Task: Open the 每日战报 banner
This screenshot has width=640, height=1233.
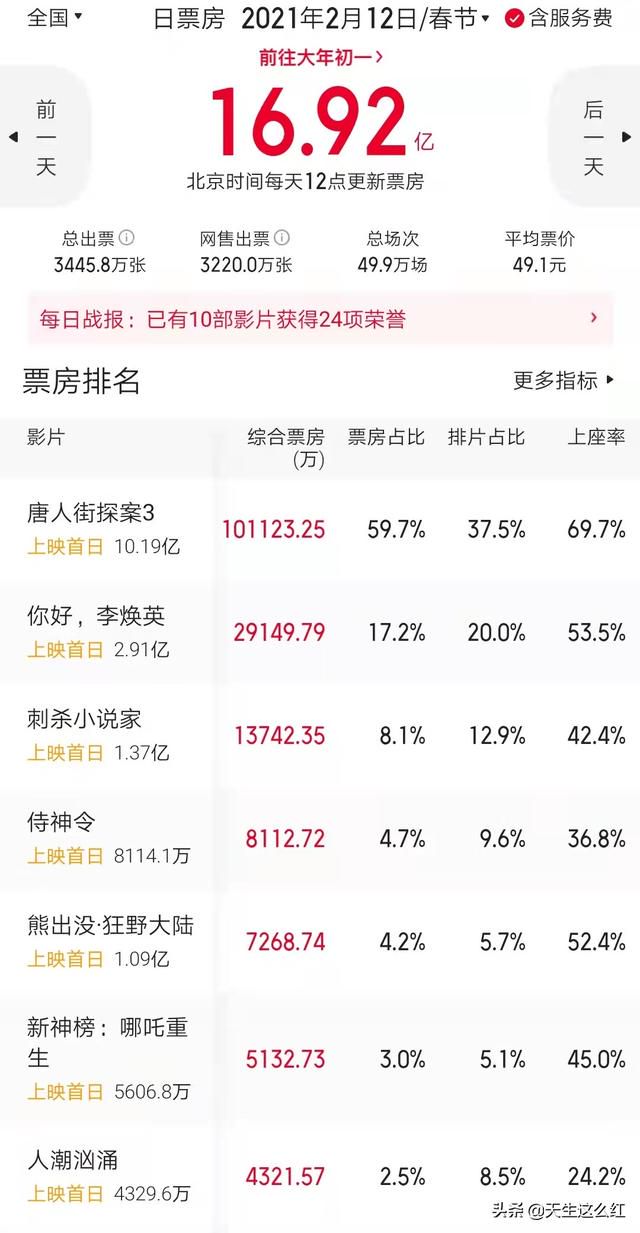Action: pyautogui.click(x=320, y=319)
